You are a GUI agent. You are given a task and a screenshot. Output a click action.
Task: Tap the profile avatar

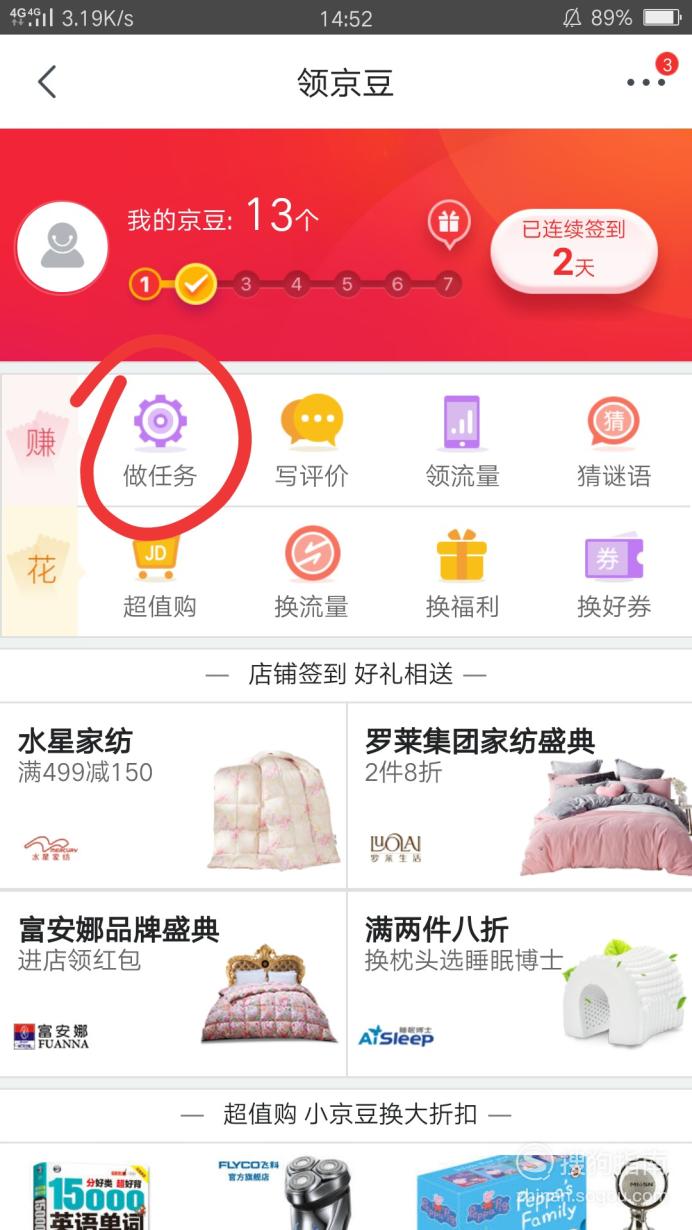pos(62,247)
